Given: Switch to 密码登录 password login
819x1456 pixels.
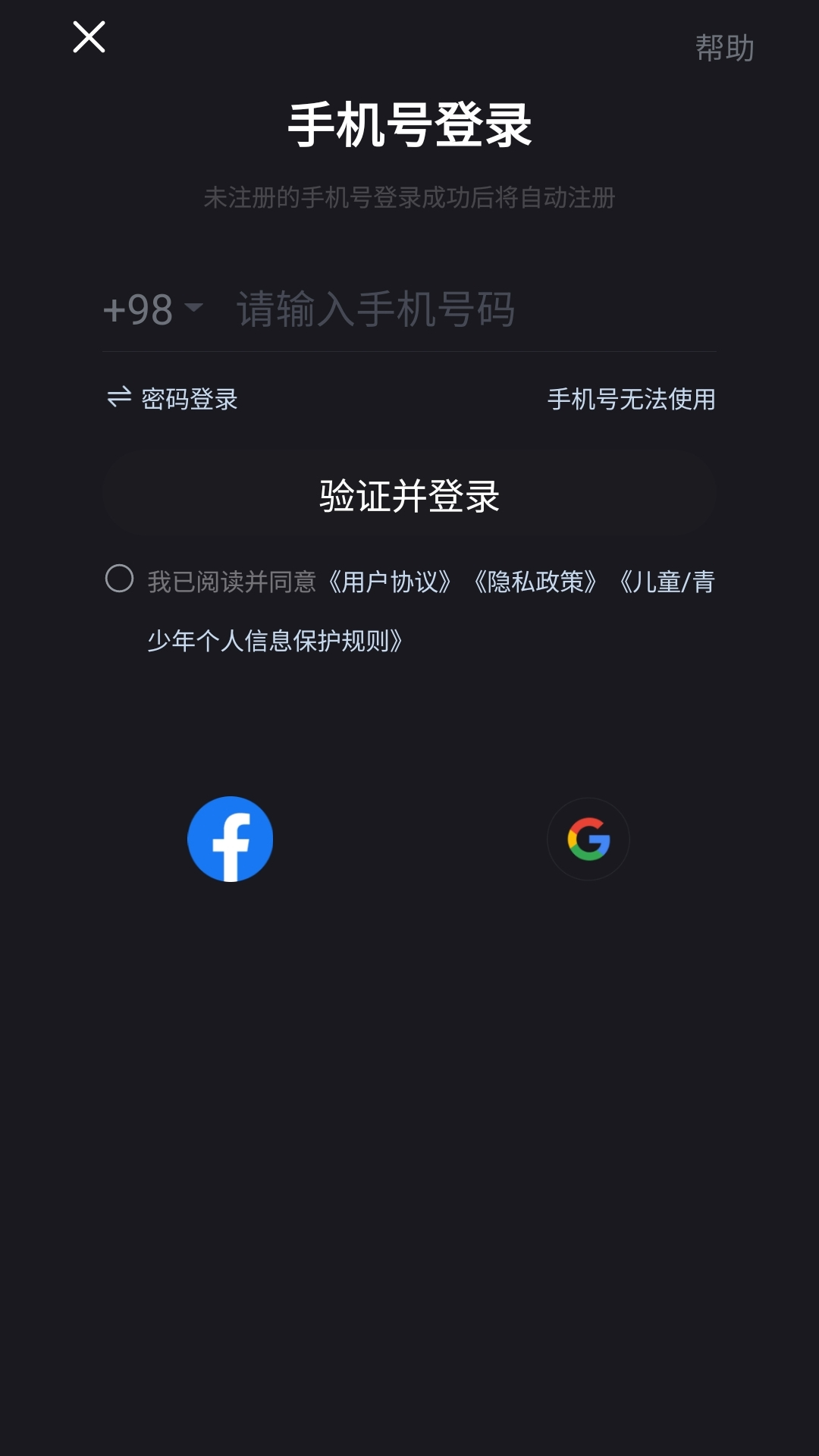Looking at the screenshot, I should [174, 399].
